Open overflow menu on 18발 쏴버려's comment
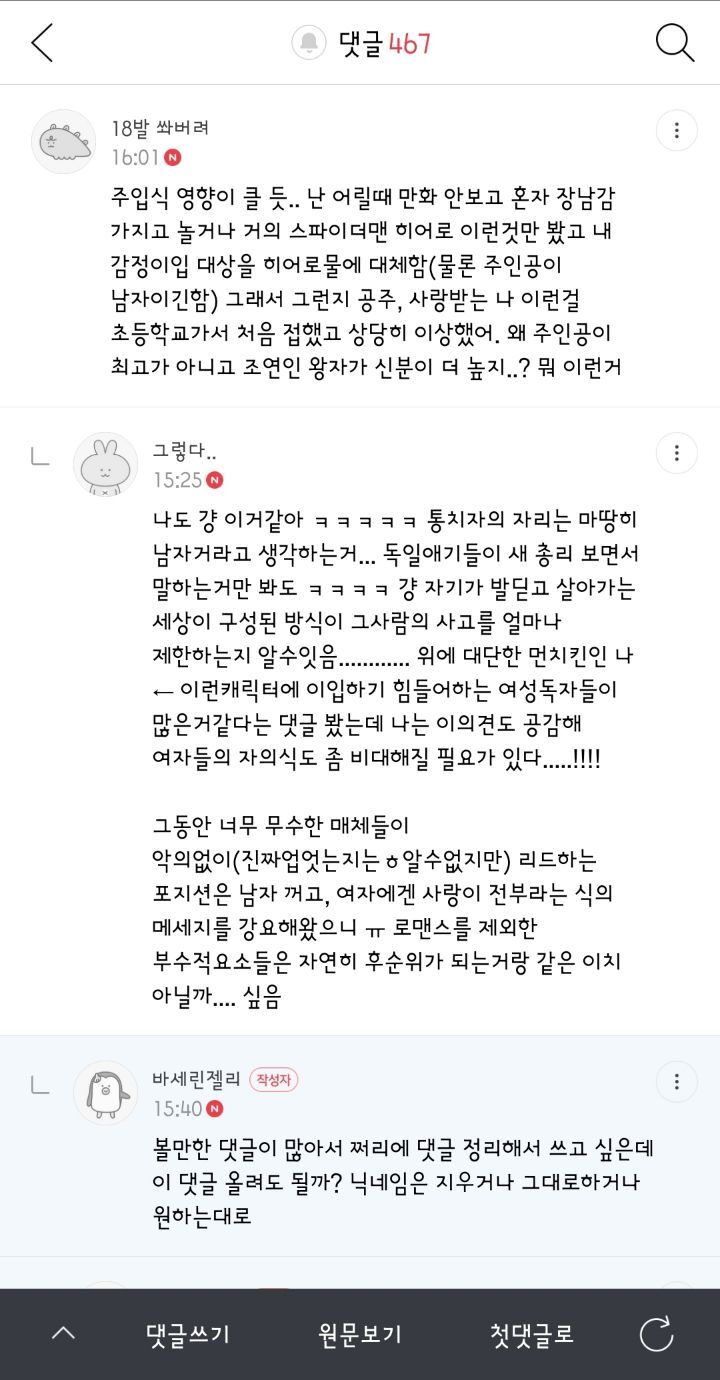Viewport: 720px width, 1380px height. pyautogui.click(x=677, y=131)
